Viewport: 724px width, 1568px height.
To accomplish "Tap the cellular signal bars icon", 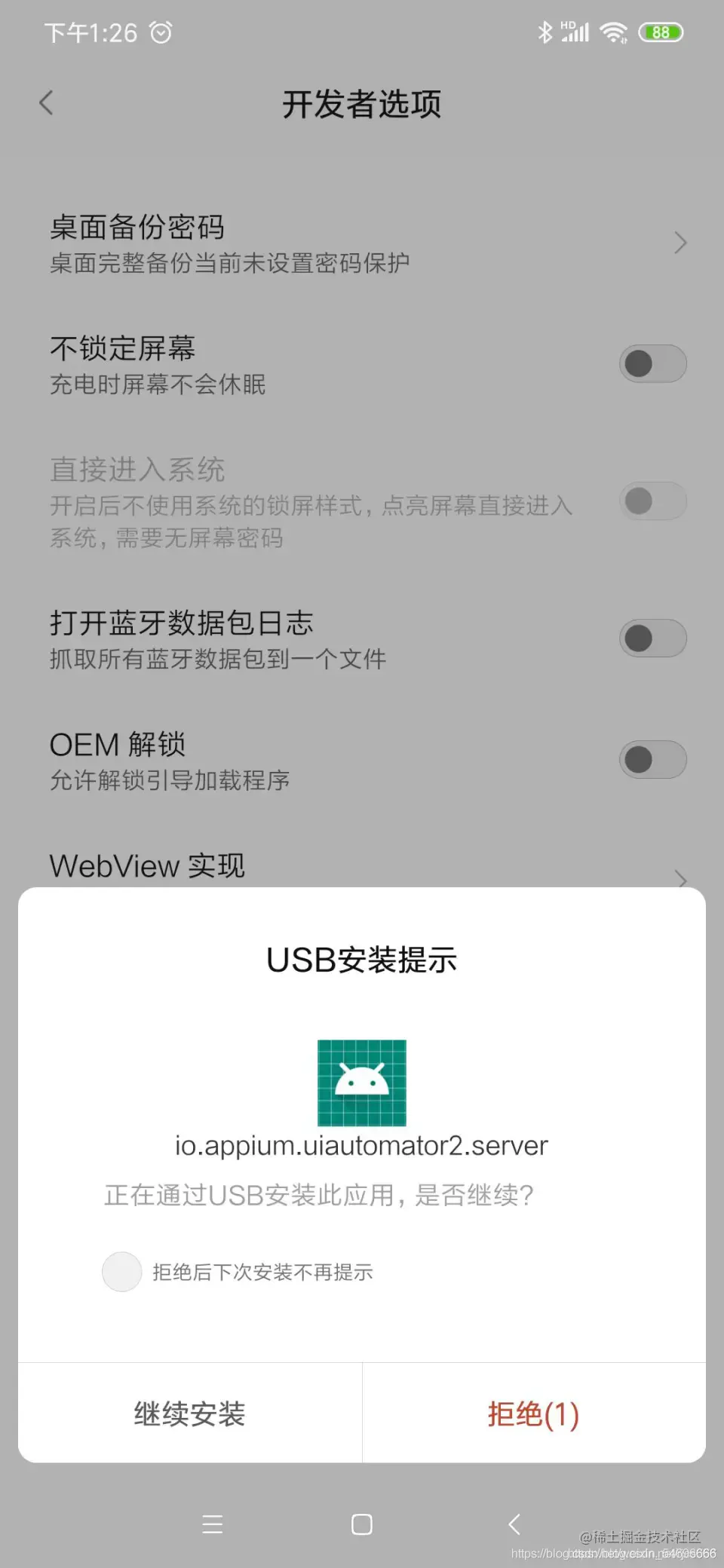I will 575,32.
